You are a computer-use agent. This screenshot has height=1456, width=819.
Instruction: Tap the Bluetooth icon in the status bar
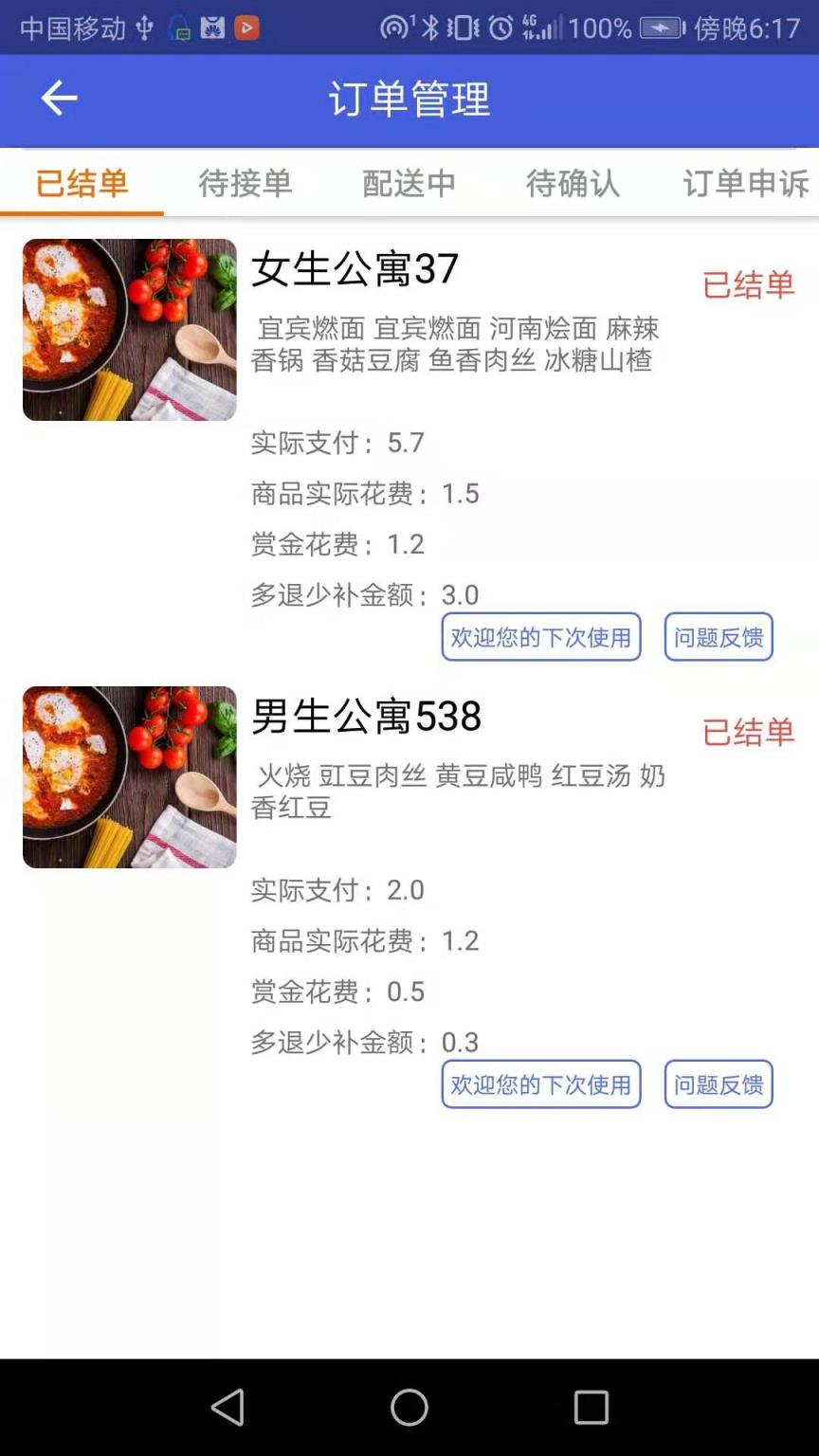pyautogui.click(x=429, y=27)
